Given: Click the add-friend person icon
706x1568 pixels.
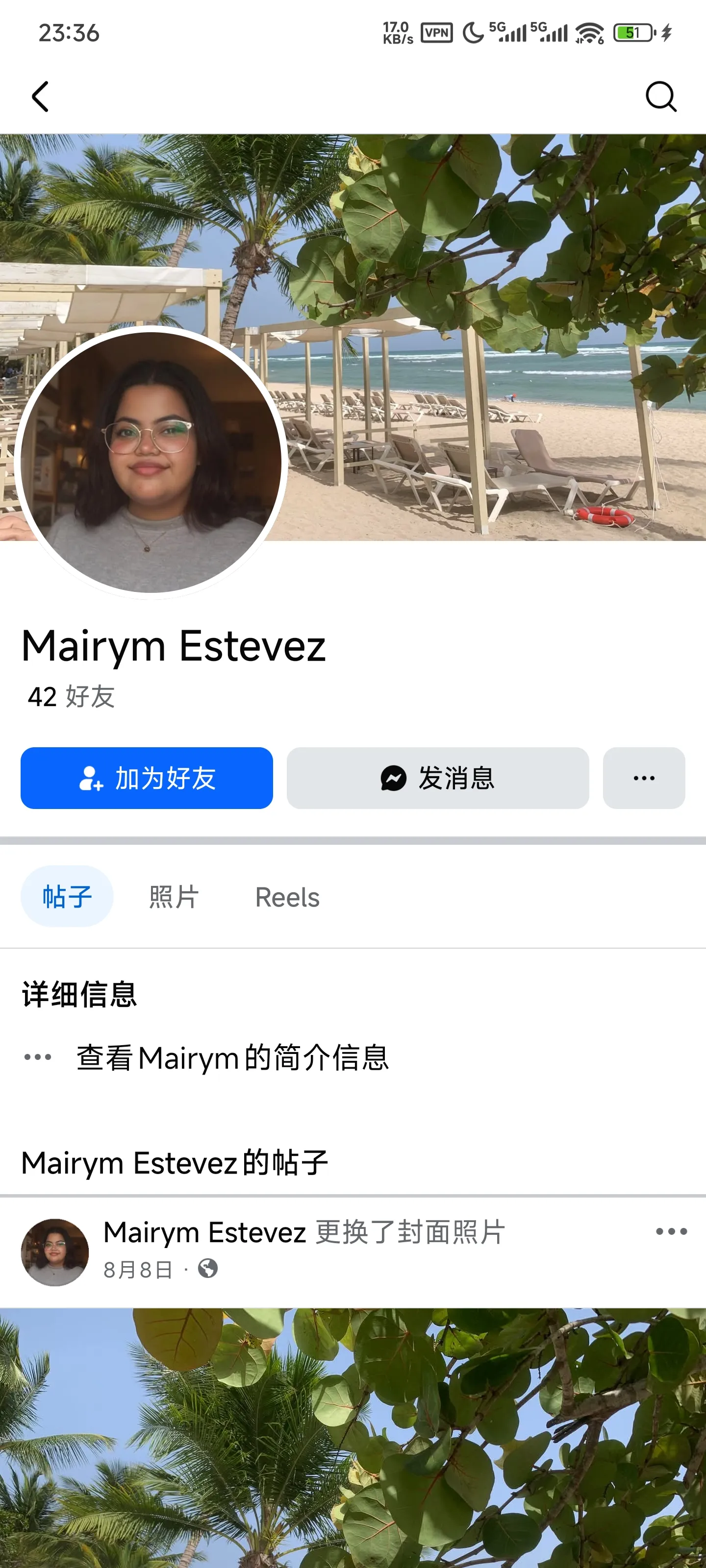Looking at the screenshot, I should coord(90,778).
